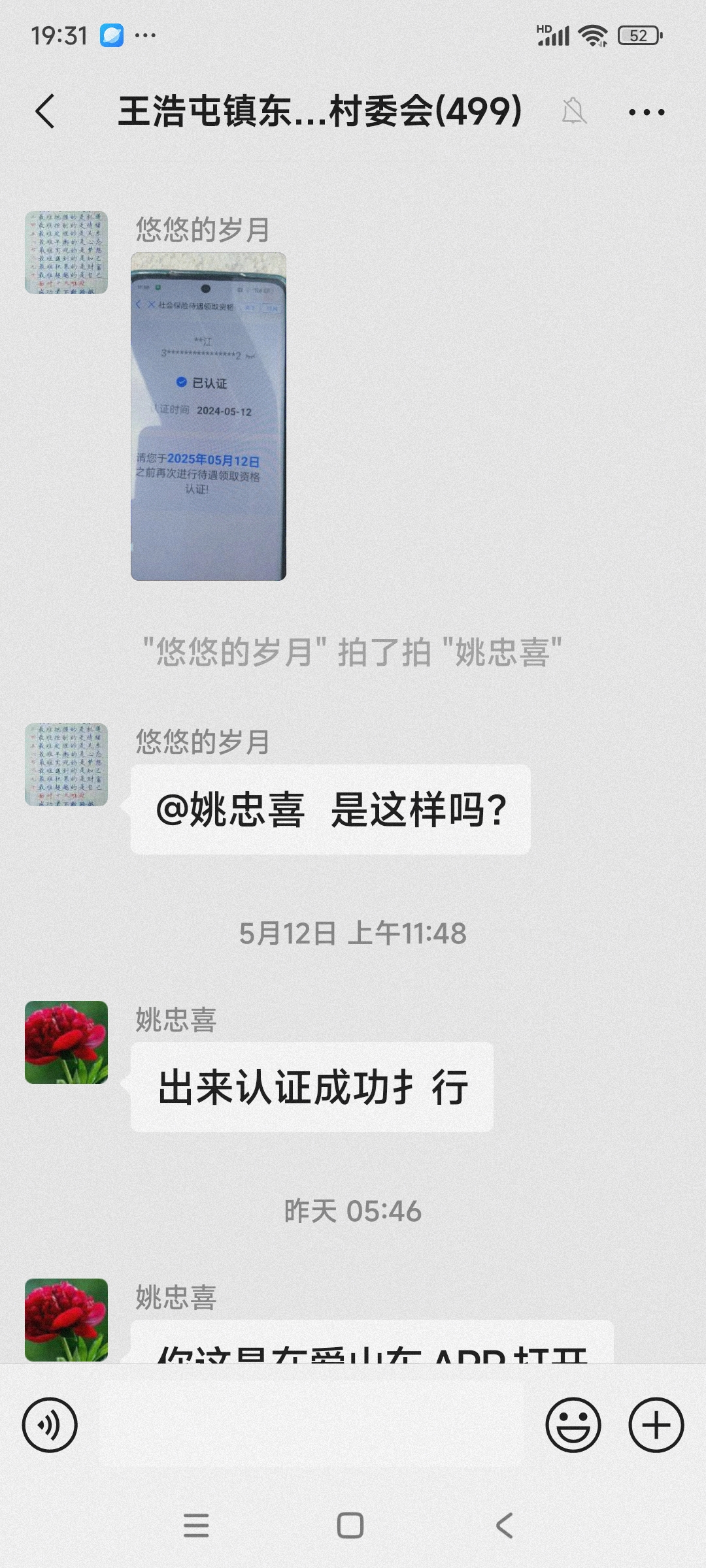
Task: Open system recent apps
Action: (x=196, y=1526)
